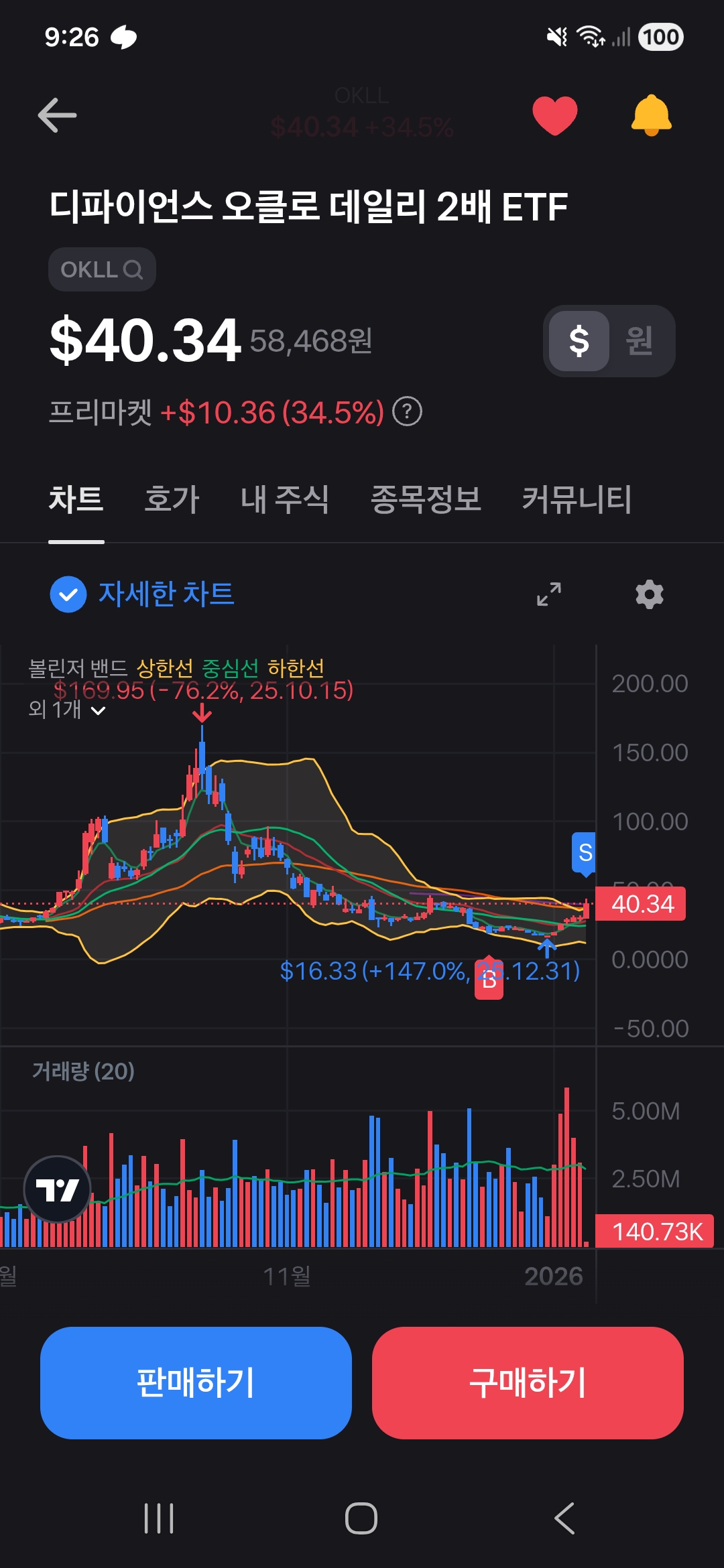Expand the 외 1개 indicator dropdown
The image size is (724, 1568).
(x=67, y=710)
